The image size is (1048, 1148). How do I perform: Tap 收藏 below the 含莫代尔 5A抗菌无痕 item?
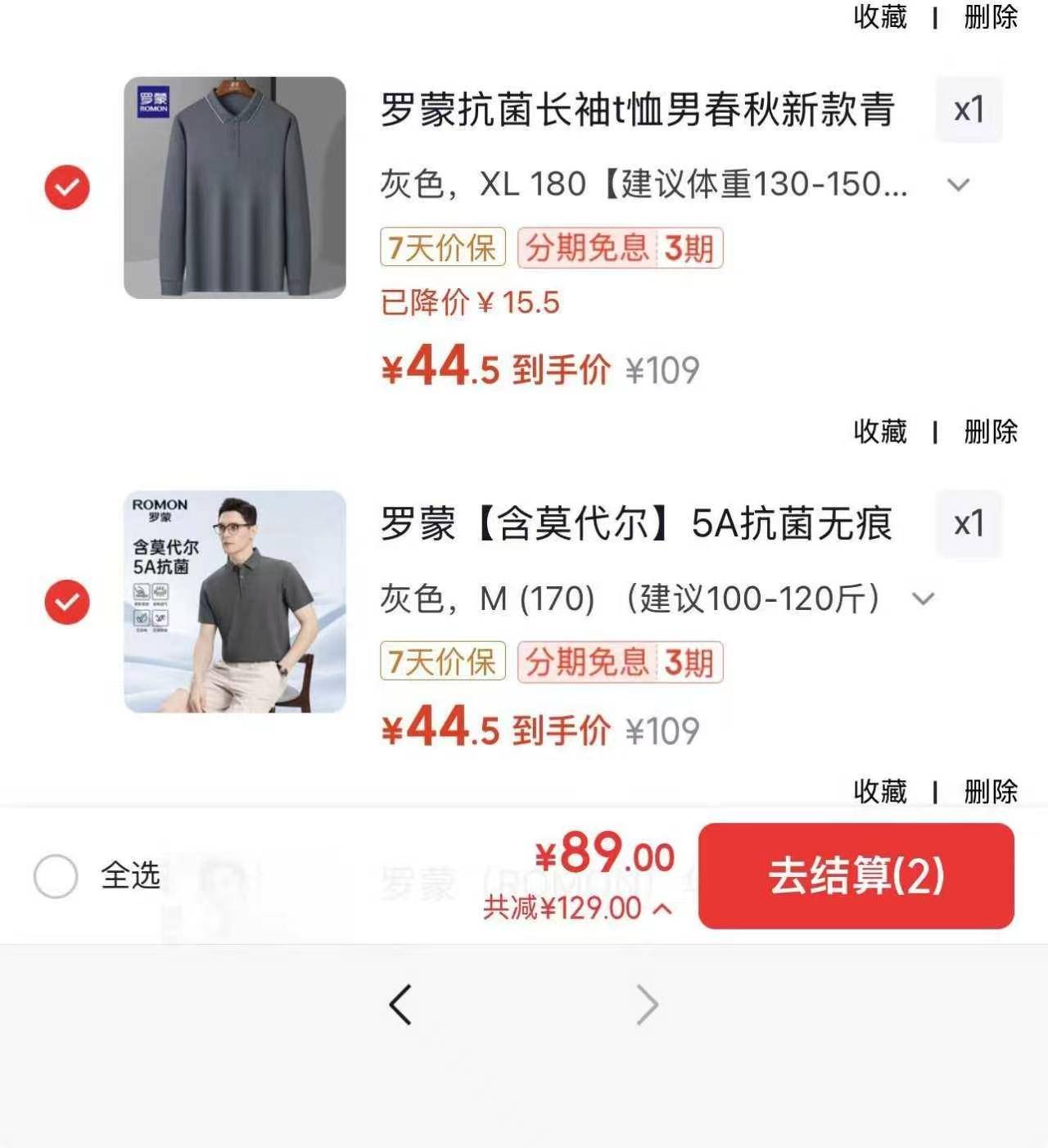point(880,791)
